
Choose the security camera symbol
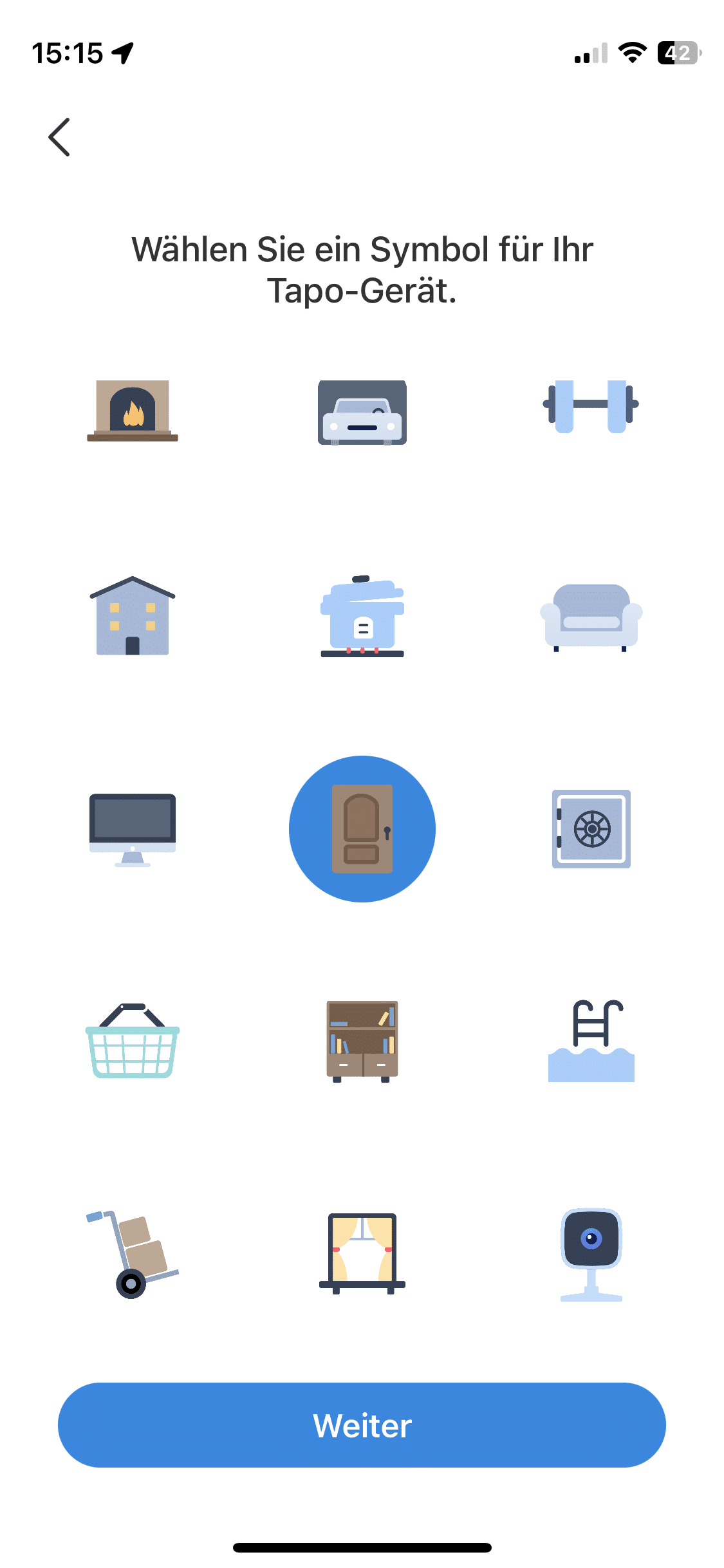[x=591, y=1254]
